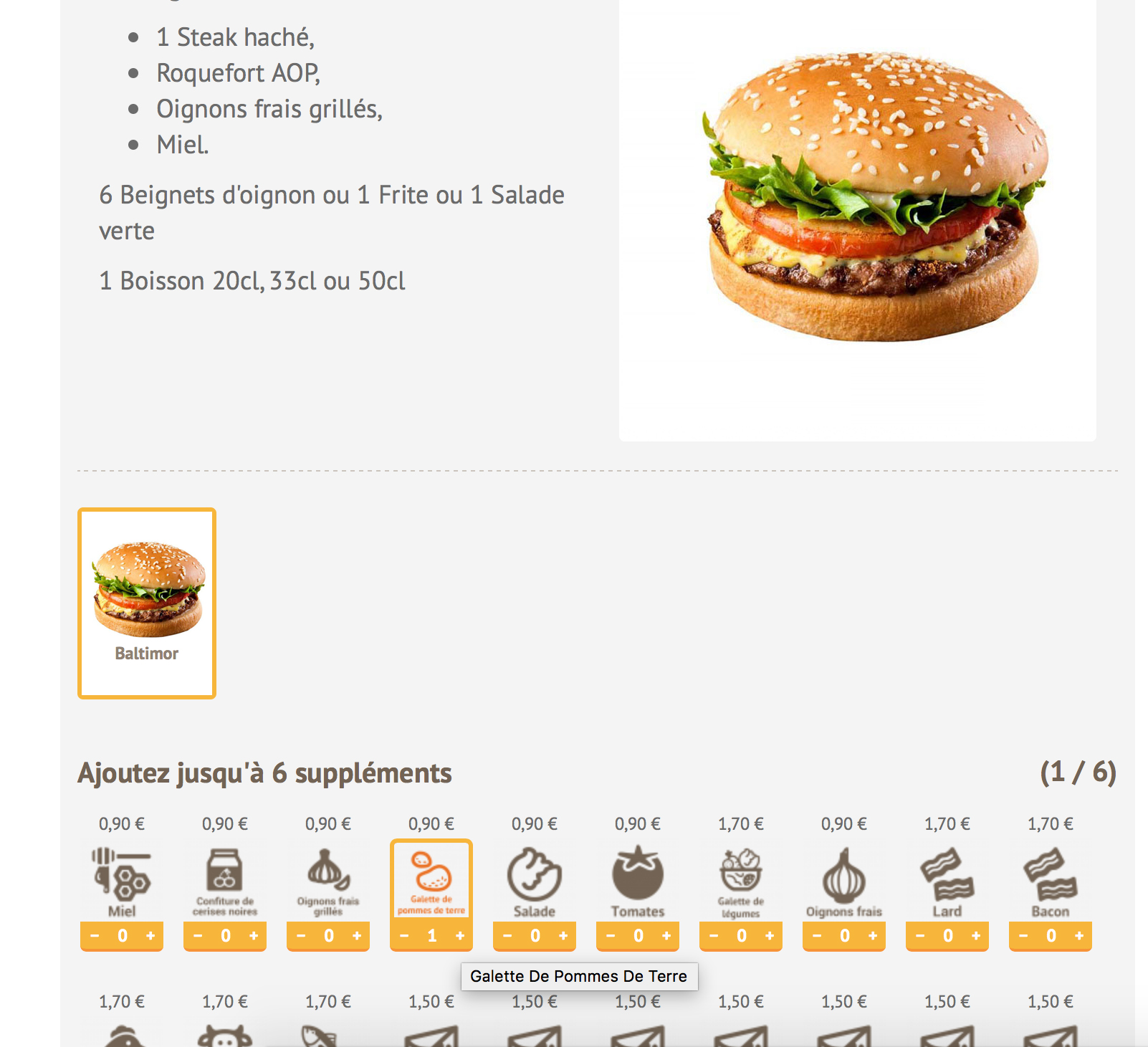Select the Galette de pommes de terre icon

431,880
